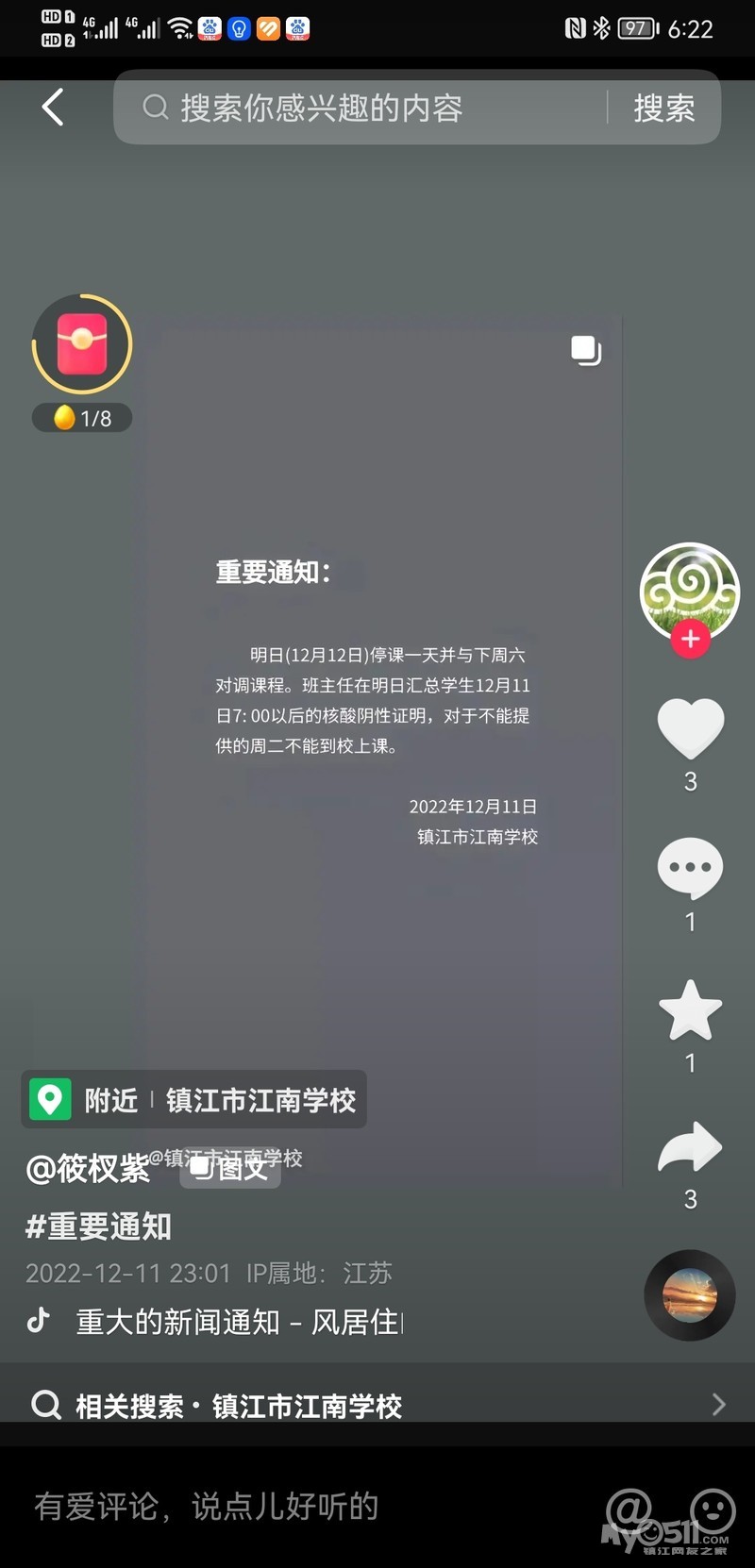Share the post with the arrow icon

690,1147
